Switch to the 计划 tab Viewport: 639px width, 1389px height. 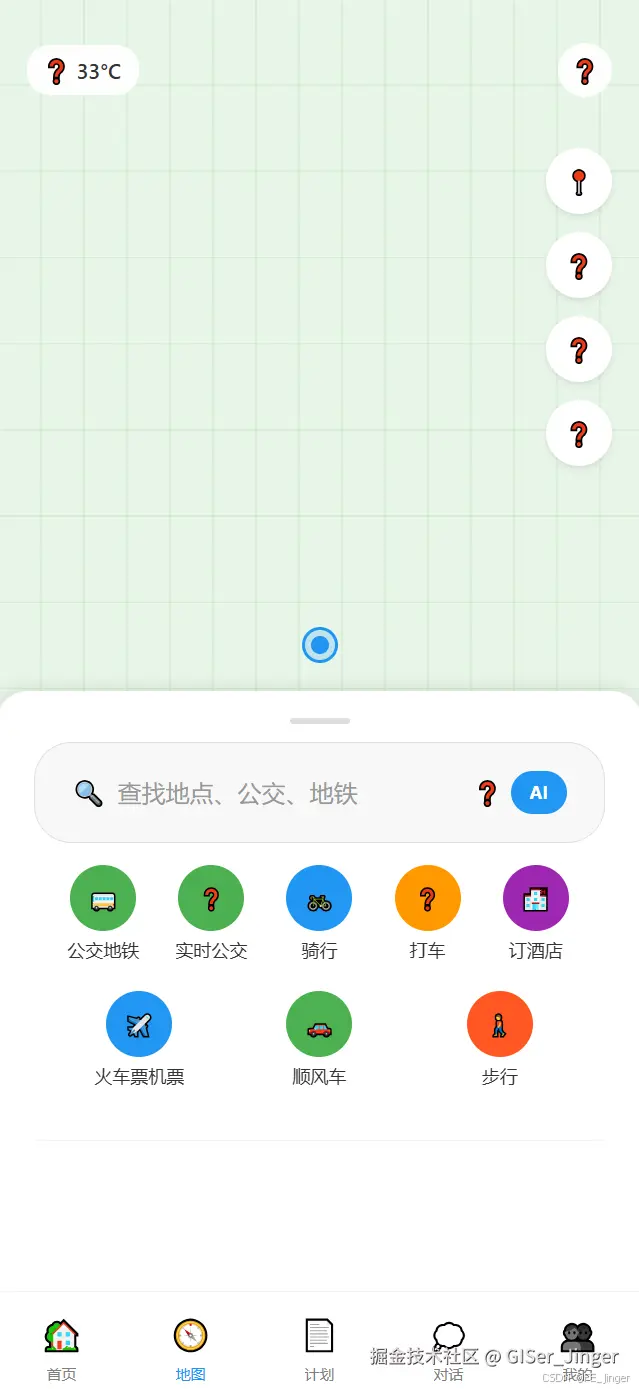tap(319, 1348)
